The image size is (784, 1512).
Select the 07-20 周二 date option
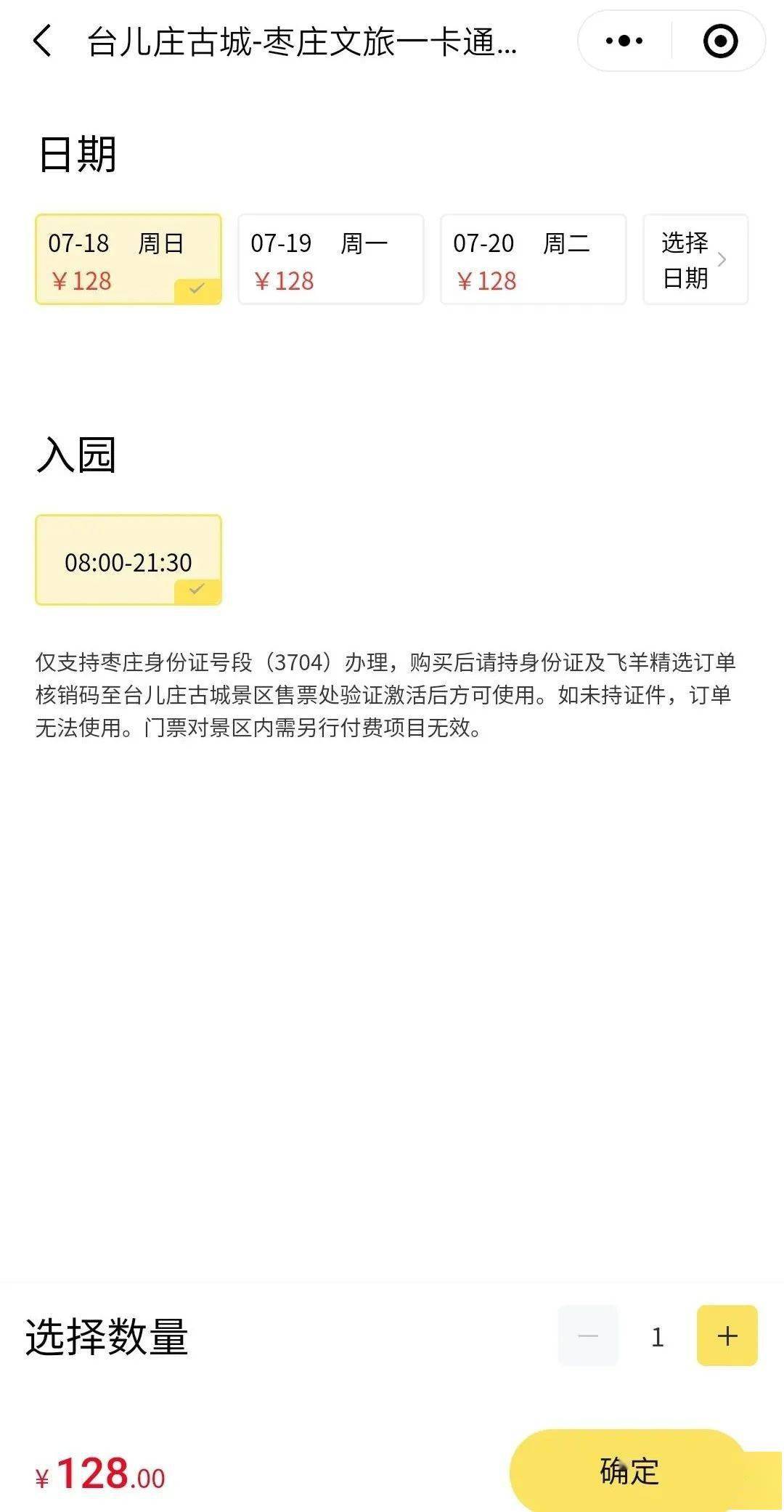(x=532, y=259)
